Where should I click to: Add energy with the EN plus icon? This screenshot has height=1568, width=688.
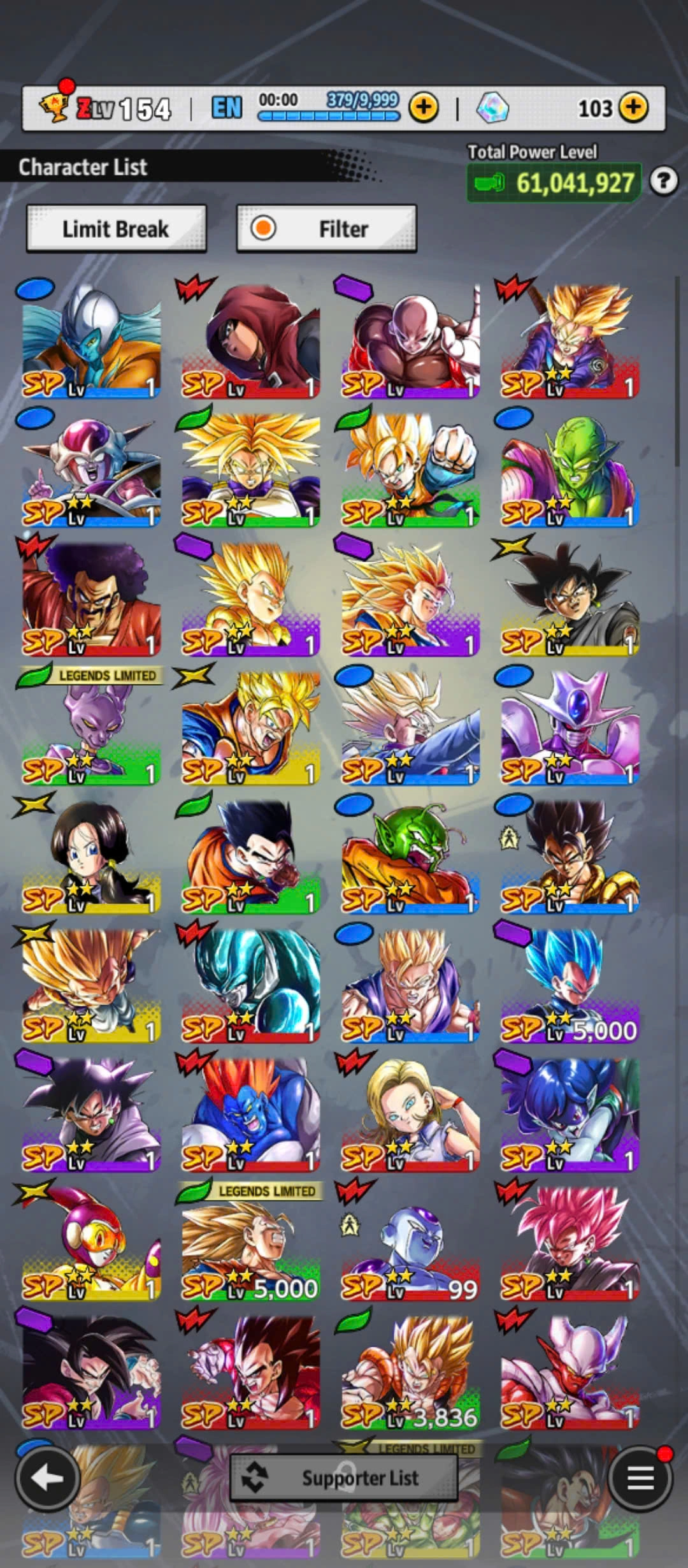424,108
